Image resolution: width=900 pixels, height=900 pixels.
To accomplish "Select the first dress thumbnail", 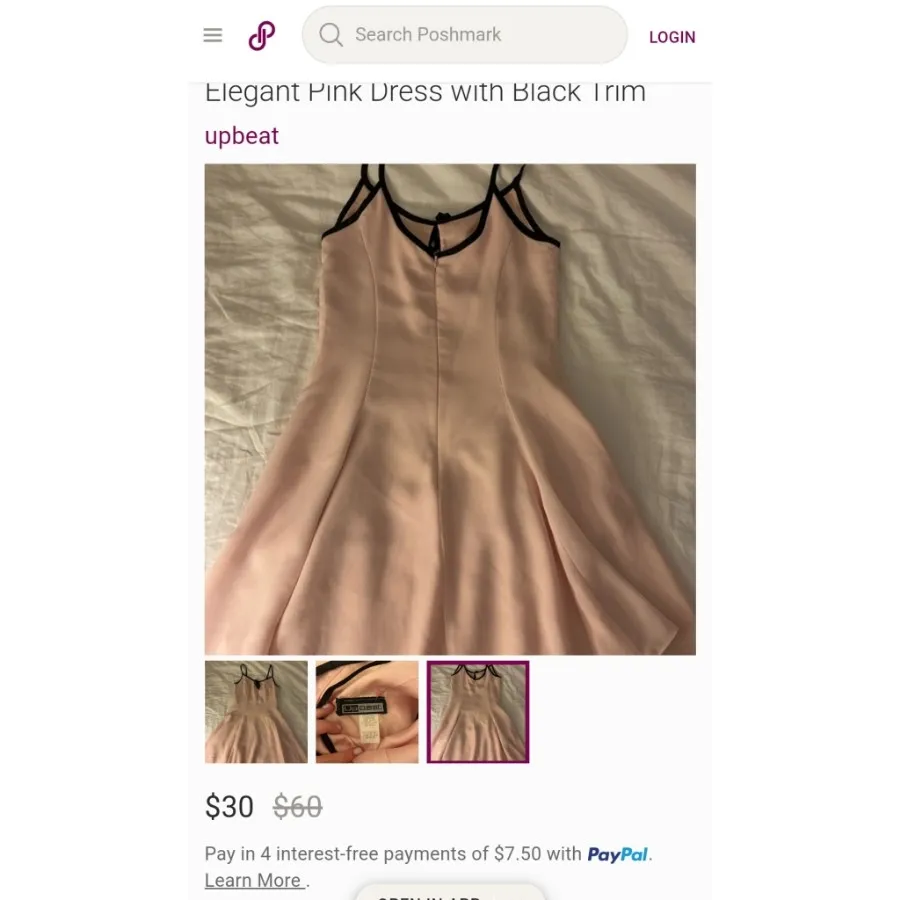I will (x=256, y=712).
